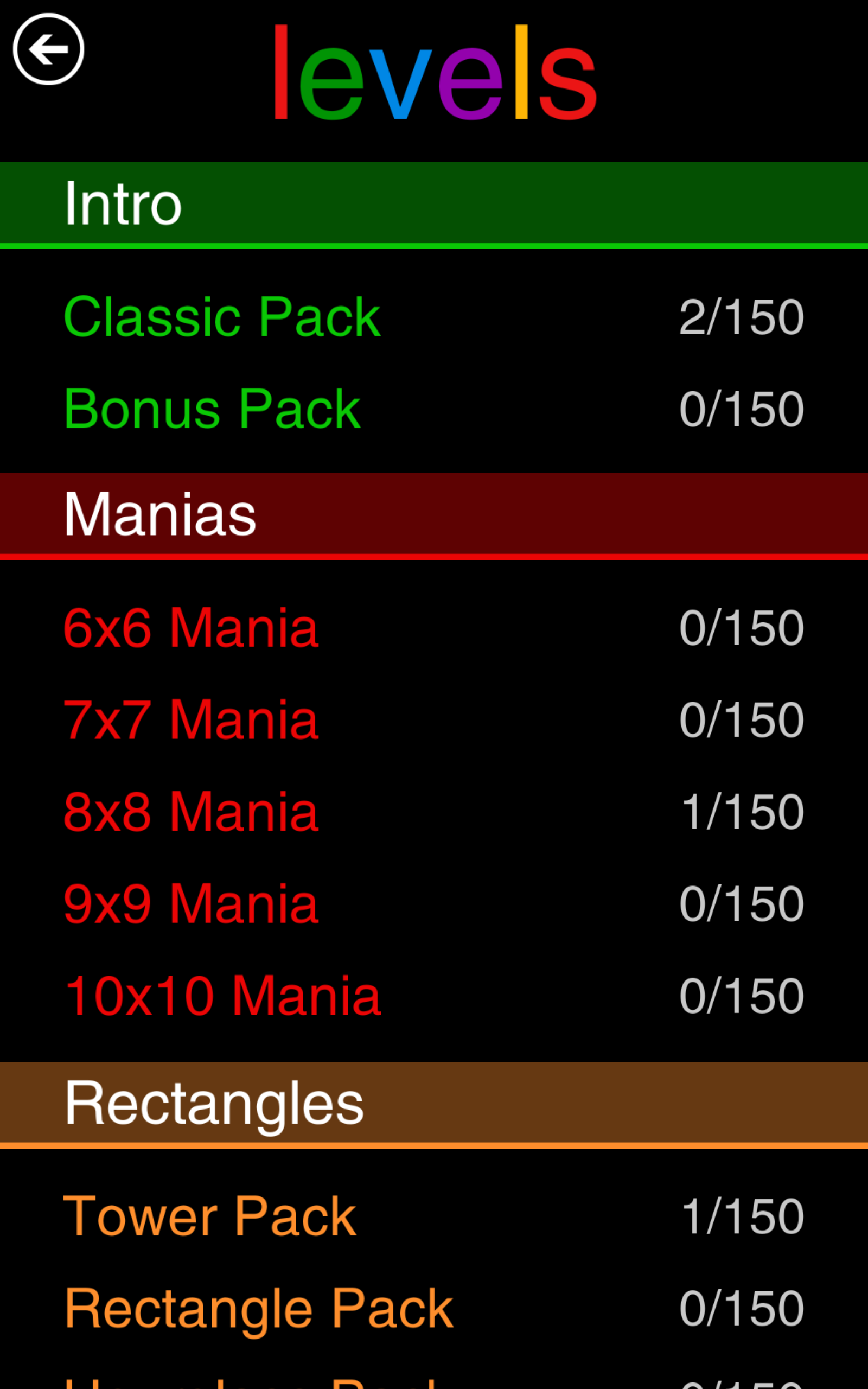The image size is (868, 1389).
Task: Select the 7x7 Mania pack
Action: pos(190,719)
